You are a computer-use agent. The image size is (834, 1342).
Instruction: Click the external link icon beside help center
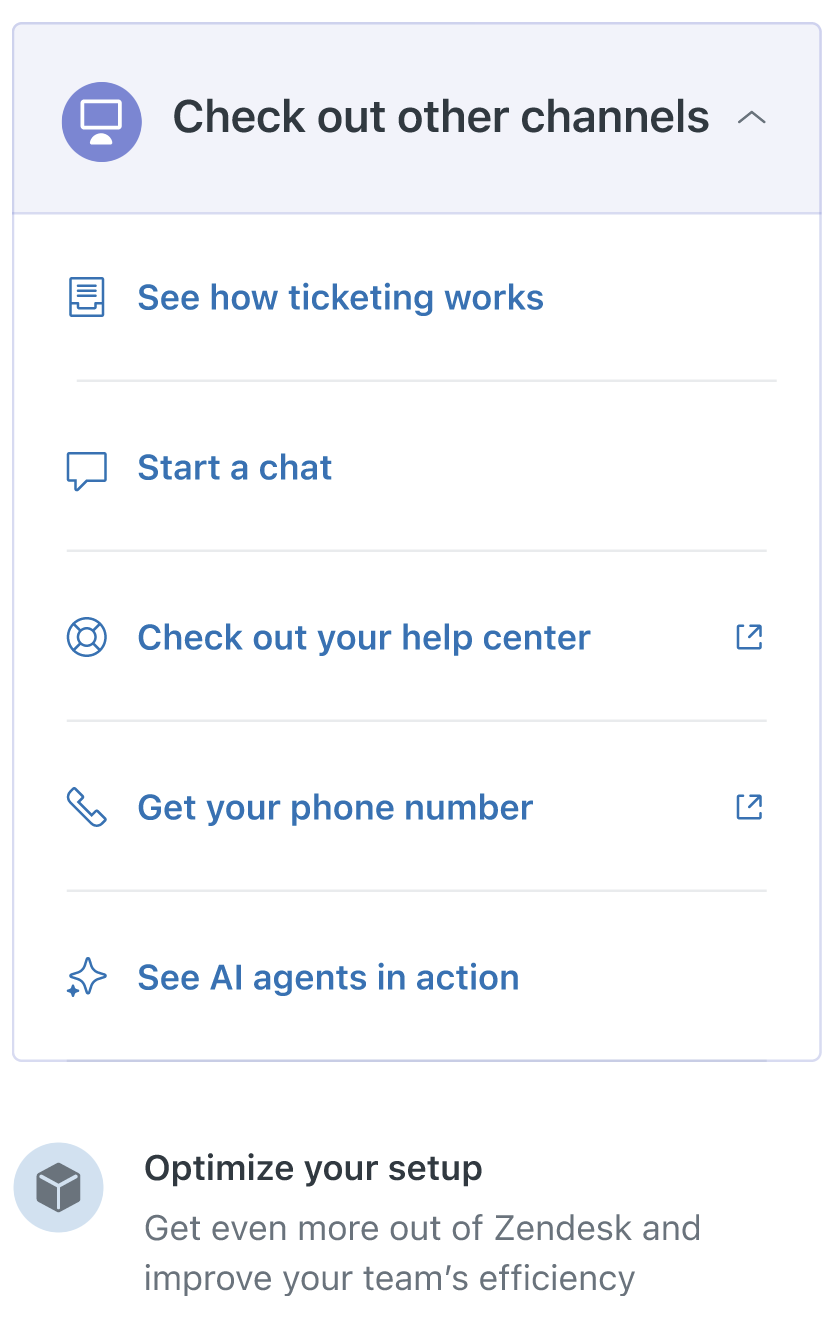749,637
